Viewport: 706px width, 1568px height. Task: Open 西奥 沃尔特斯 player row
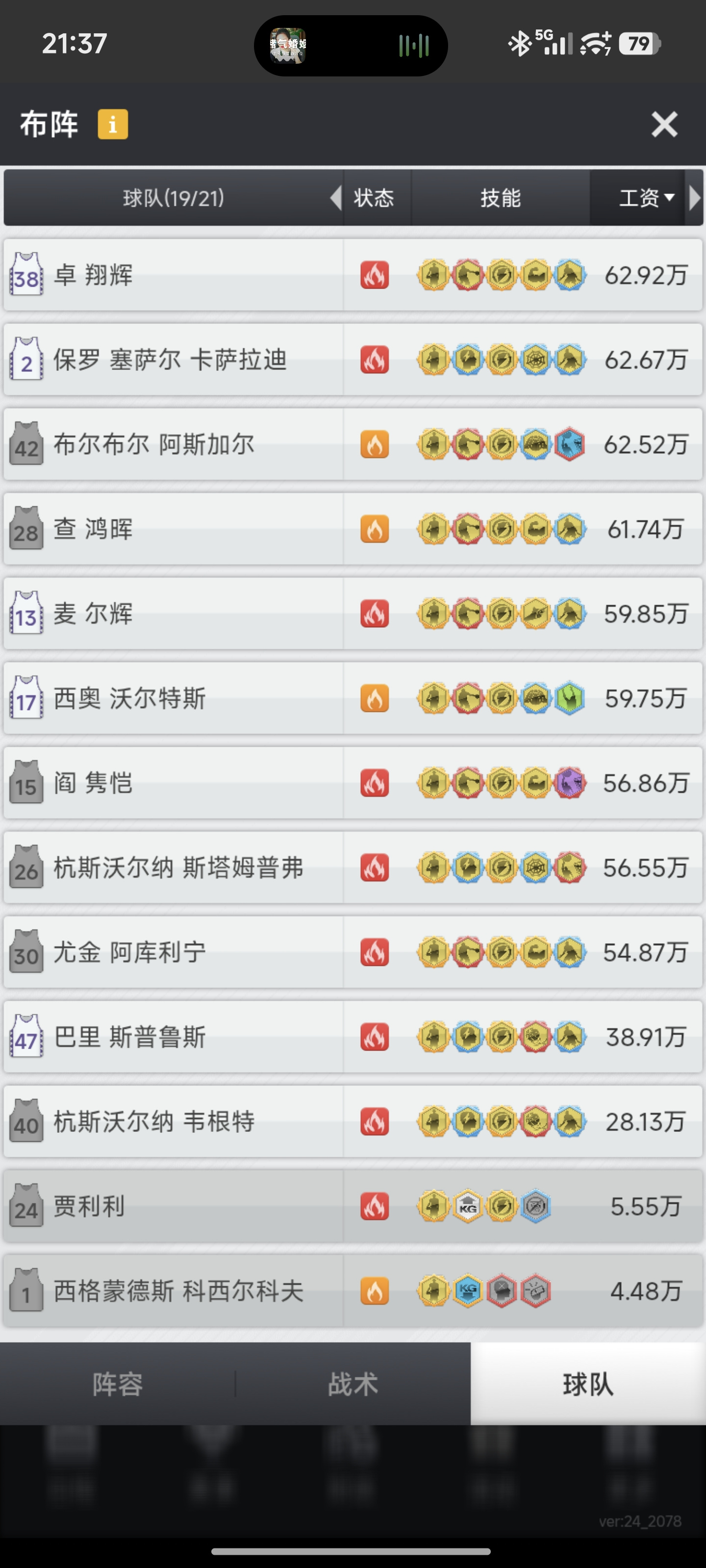coord(353,698)
